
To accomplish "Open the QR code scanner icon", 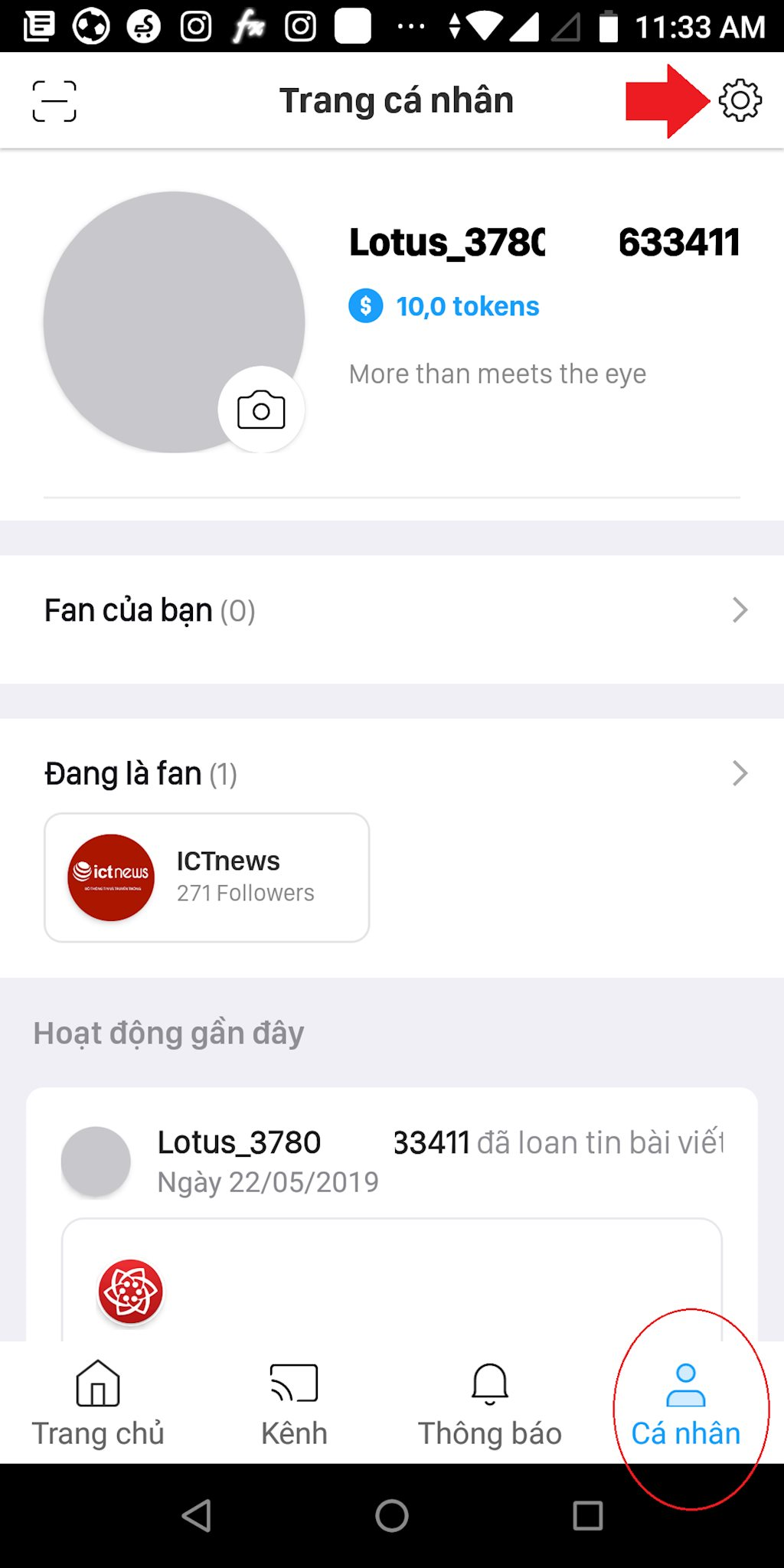I will (x=54, y=100).
